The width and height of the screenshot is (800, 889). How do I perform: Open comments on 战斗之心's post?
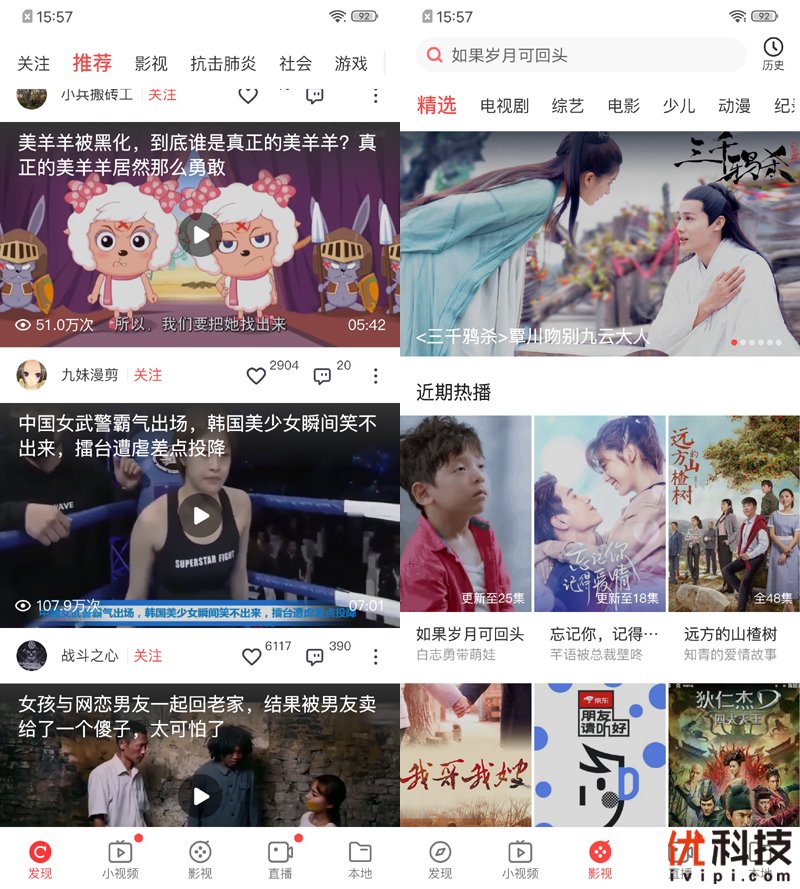tap(315, 657)
